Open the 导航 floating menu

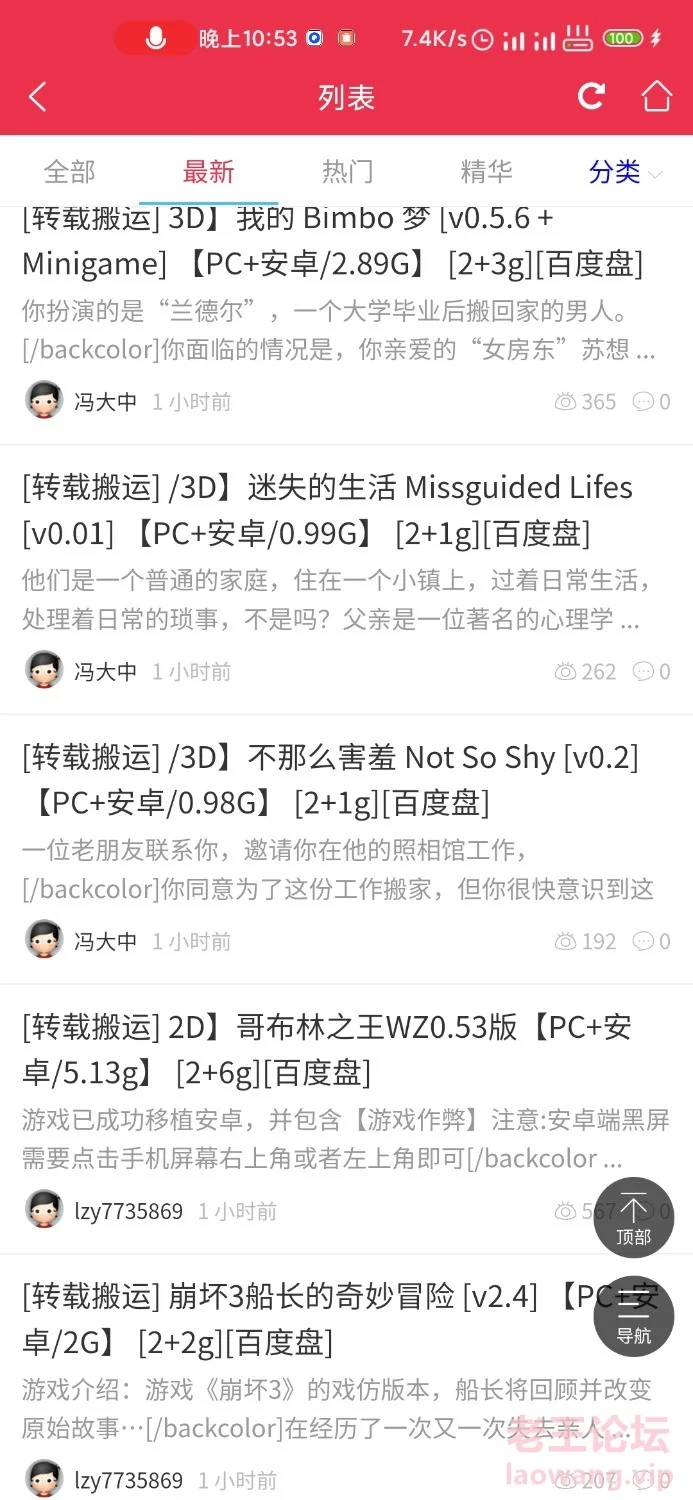coord(634,1316)
